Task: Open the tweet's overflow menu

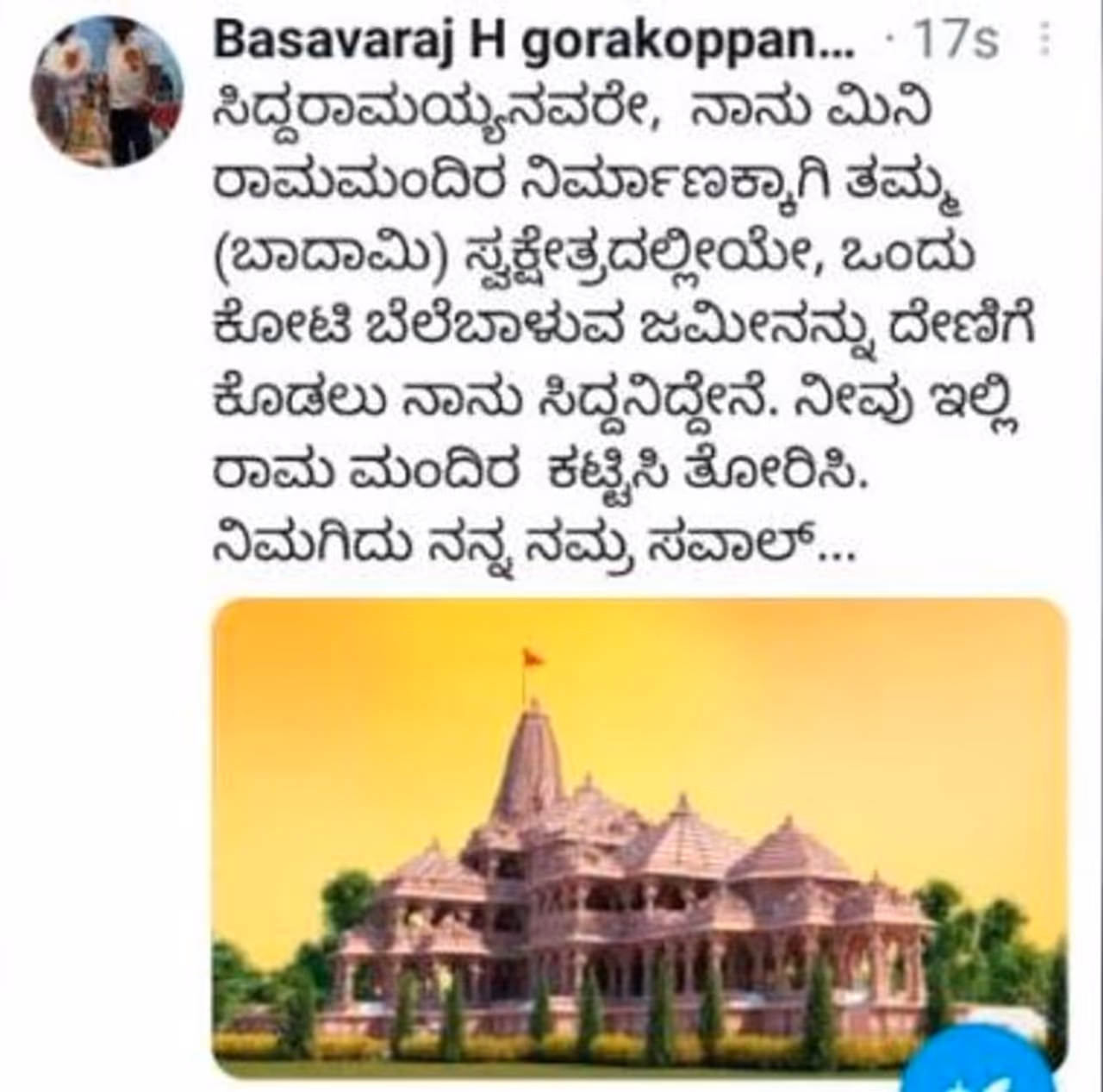Action: click(x=1044, y=39)
